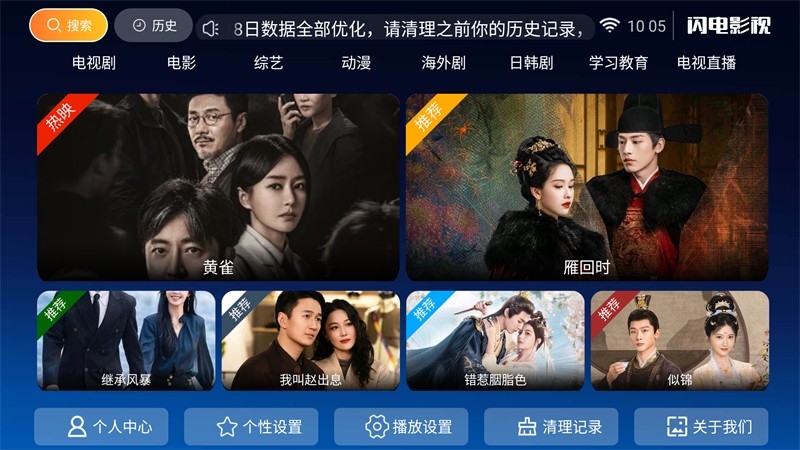
Task: Open the 似锦 card
Action: point(679,340)
